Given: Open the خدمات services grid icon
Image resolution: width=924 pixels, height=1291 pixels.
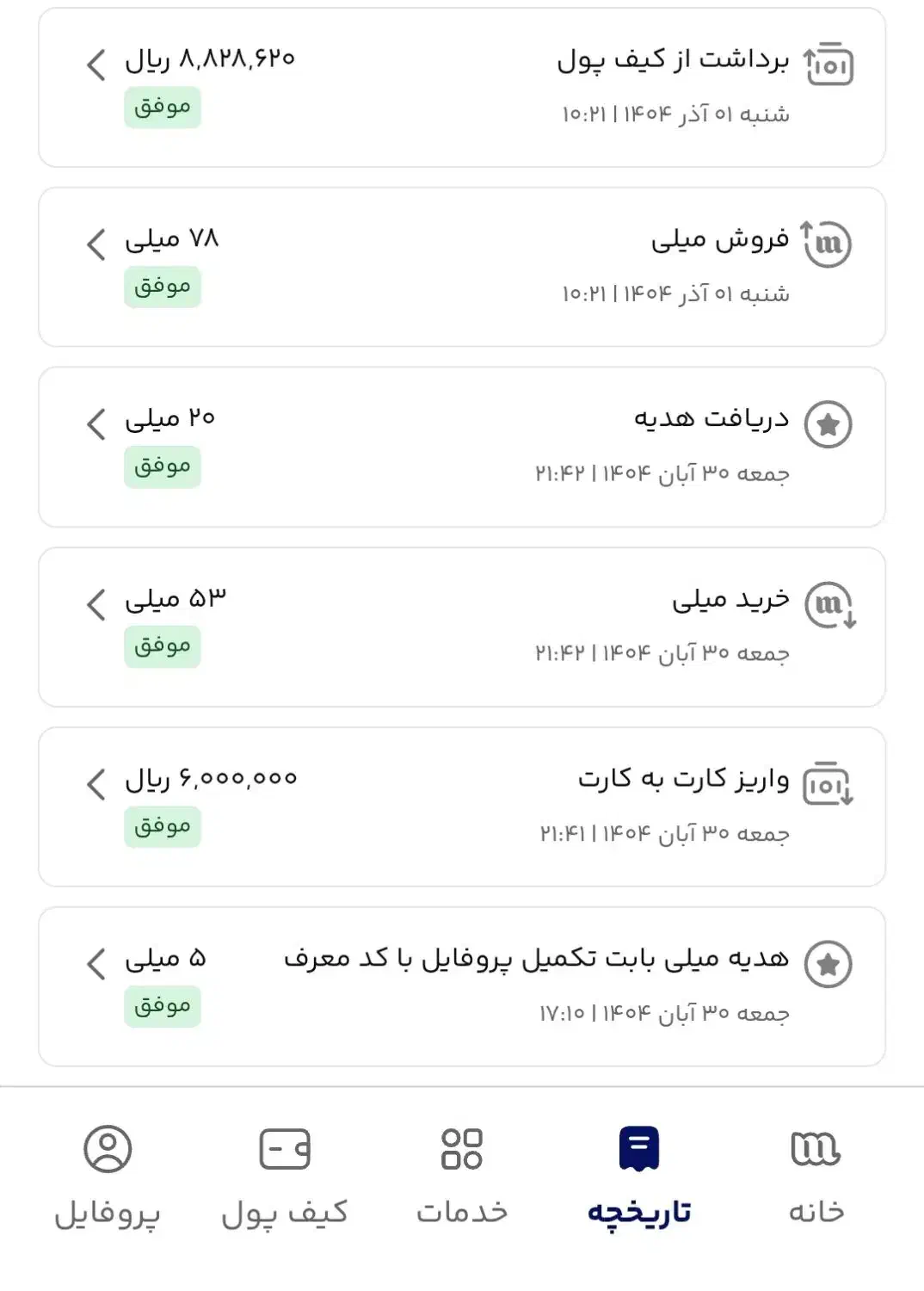Looking at the screenshot, I should (462, 1150).
